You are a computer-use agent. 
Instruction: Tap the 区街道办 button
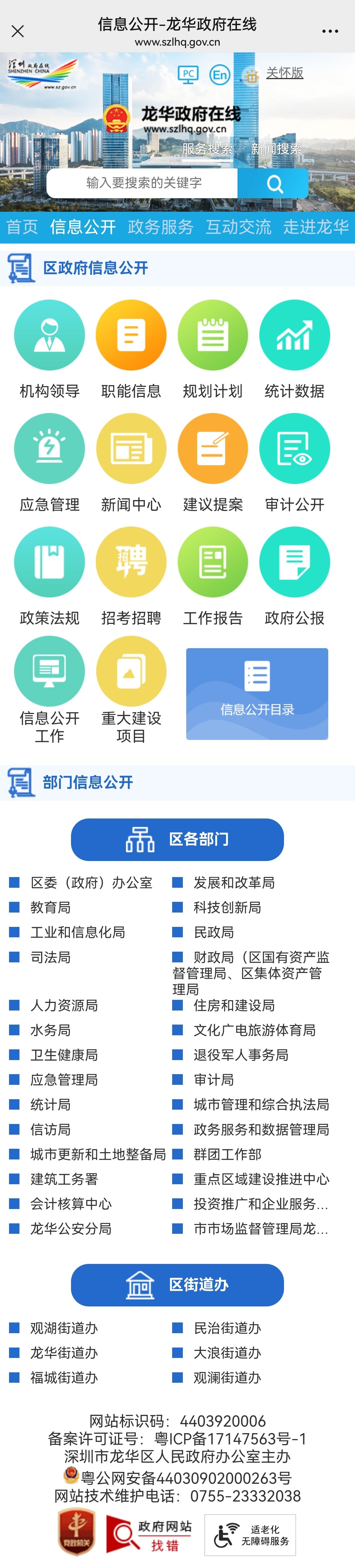(177, 1285)
